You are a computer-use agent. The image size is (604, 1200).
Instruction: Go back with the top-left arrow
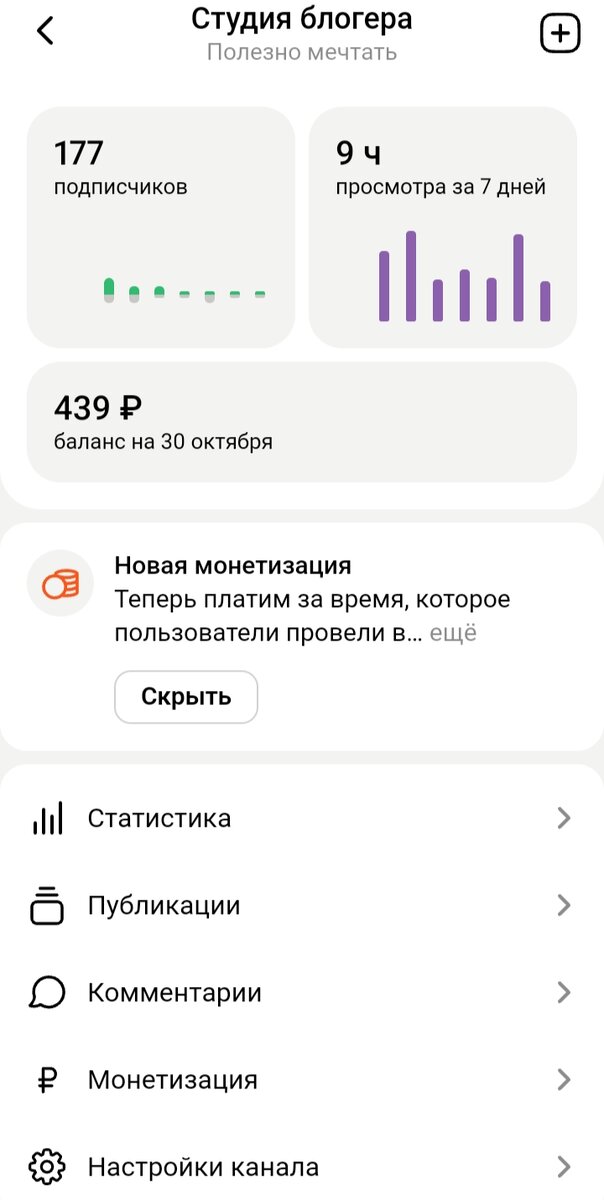coord(45,31)
